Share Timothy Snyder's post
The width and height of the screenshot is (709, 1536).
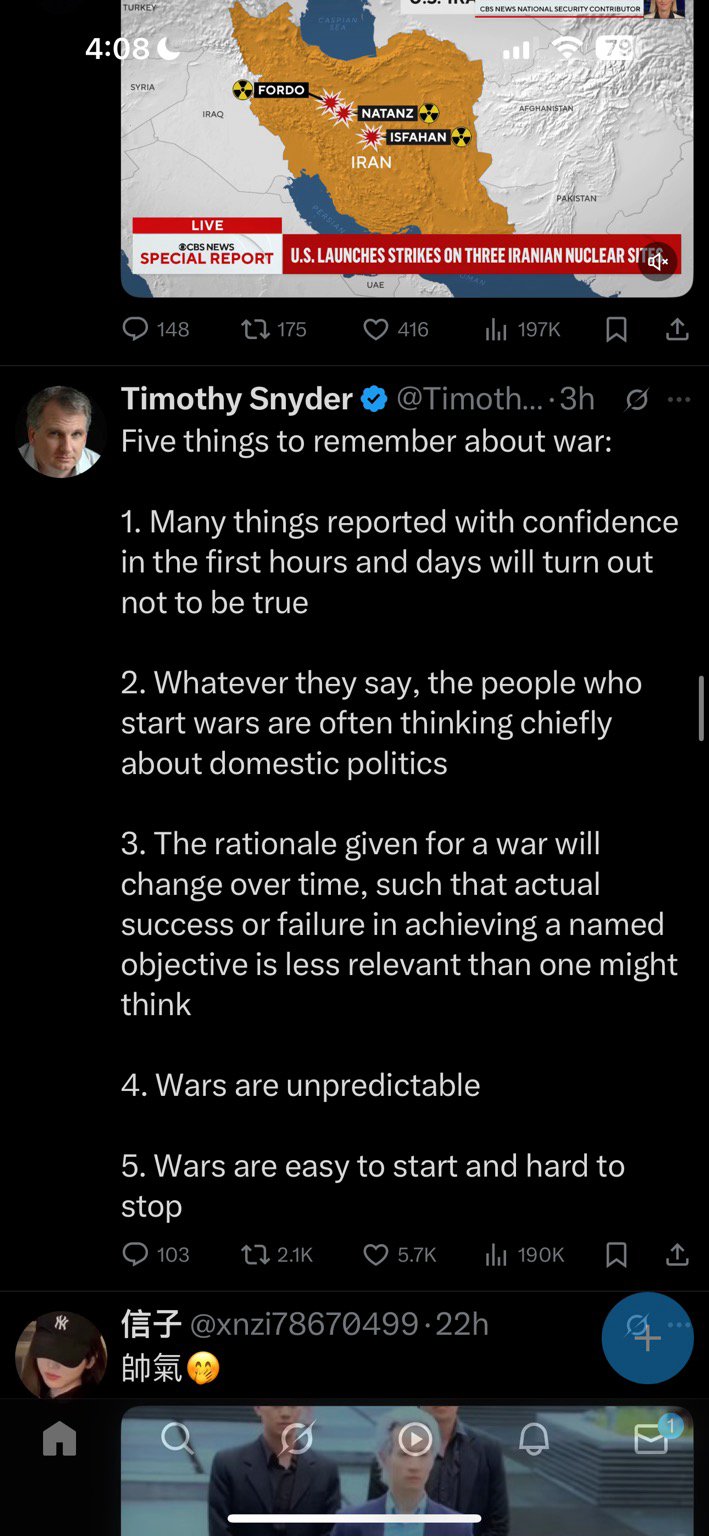pyautogui.click(x=677, y=1254)
